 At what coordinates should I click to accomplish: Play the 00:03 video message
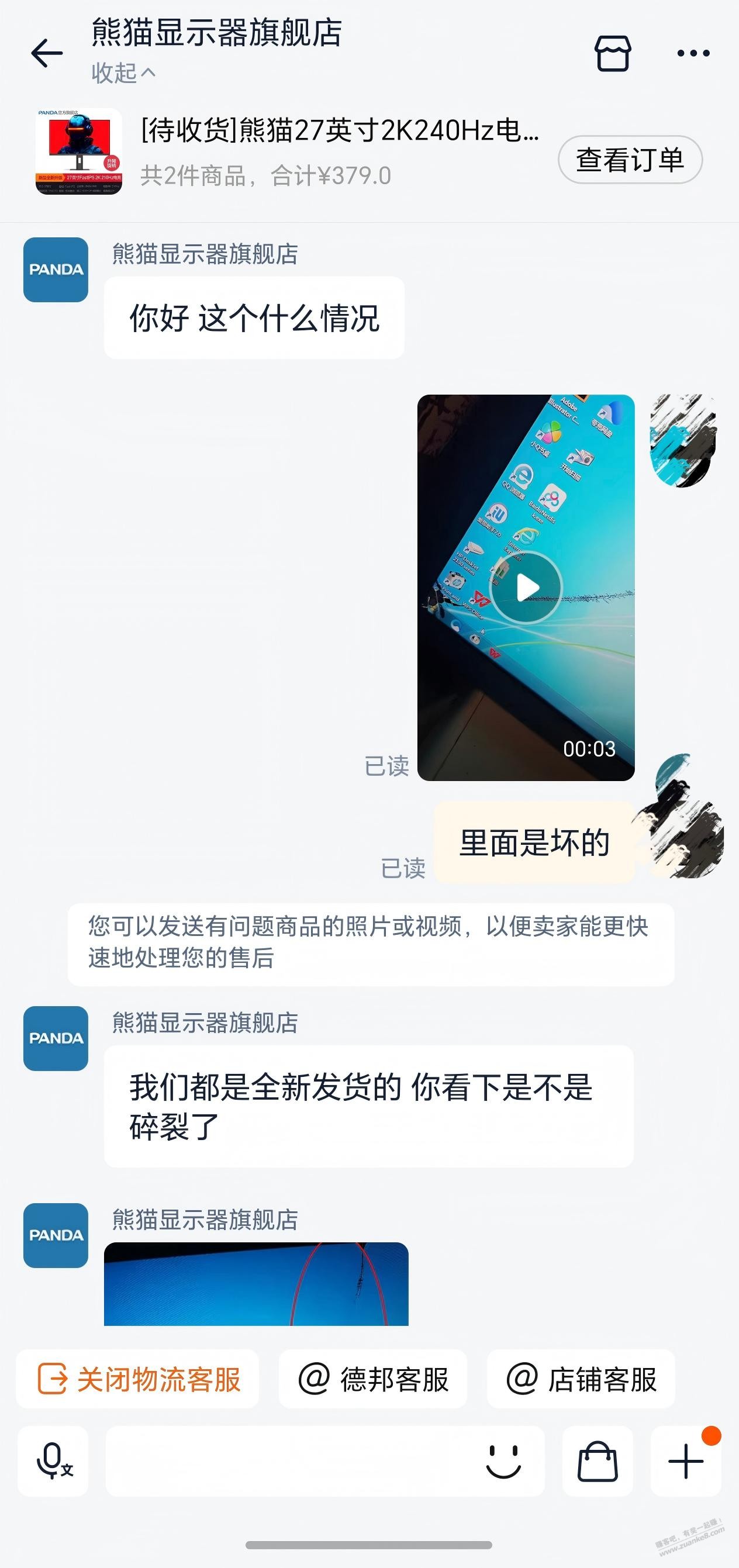526,588
